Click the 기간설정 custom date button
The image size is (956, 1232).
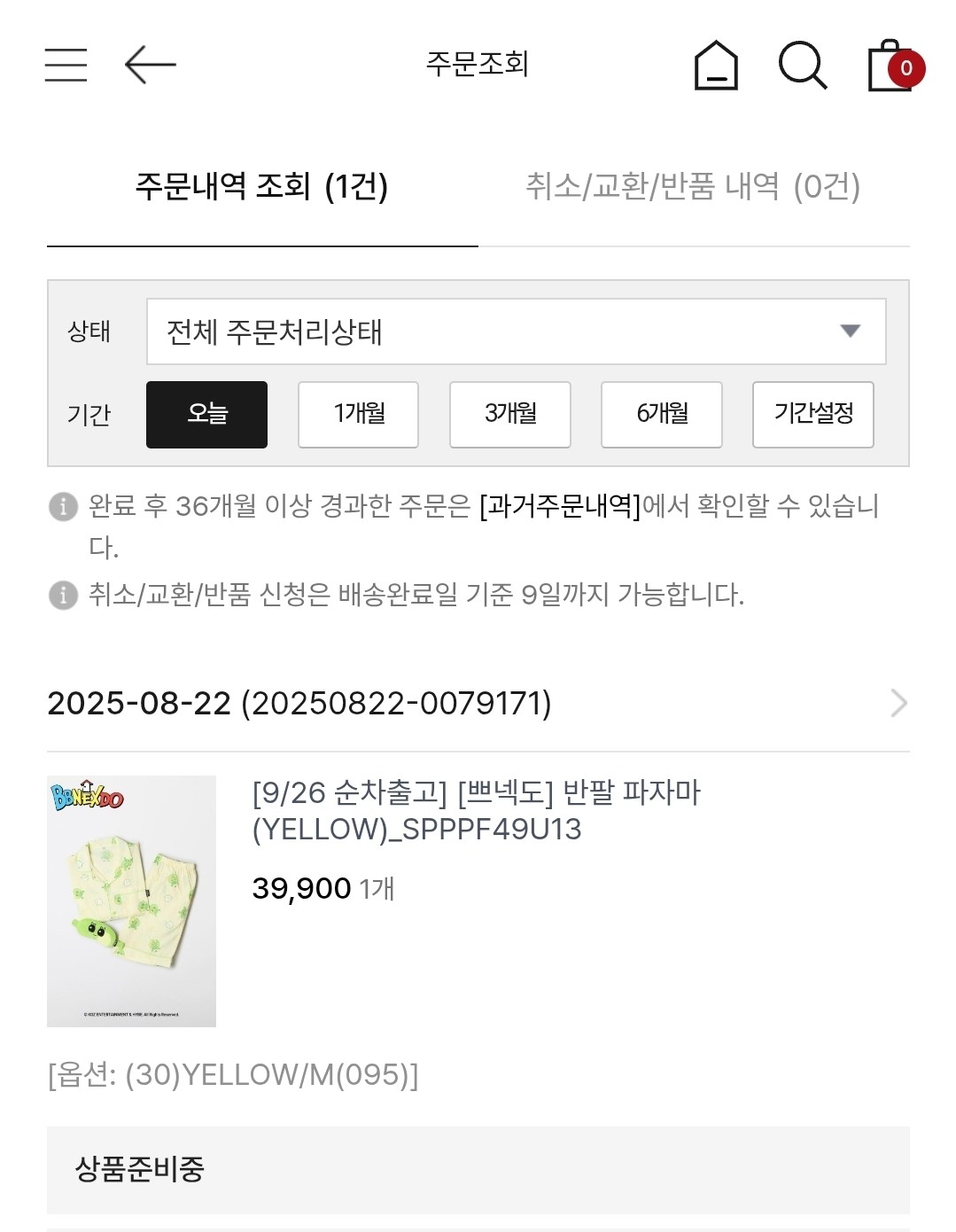coord(812,415)
